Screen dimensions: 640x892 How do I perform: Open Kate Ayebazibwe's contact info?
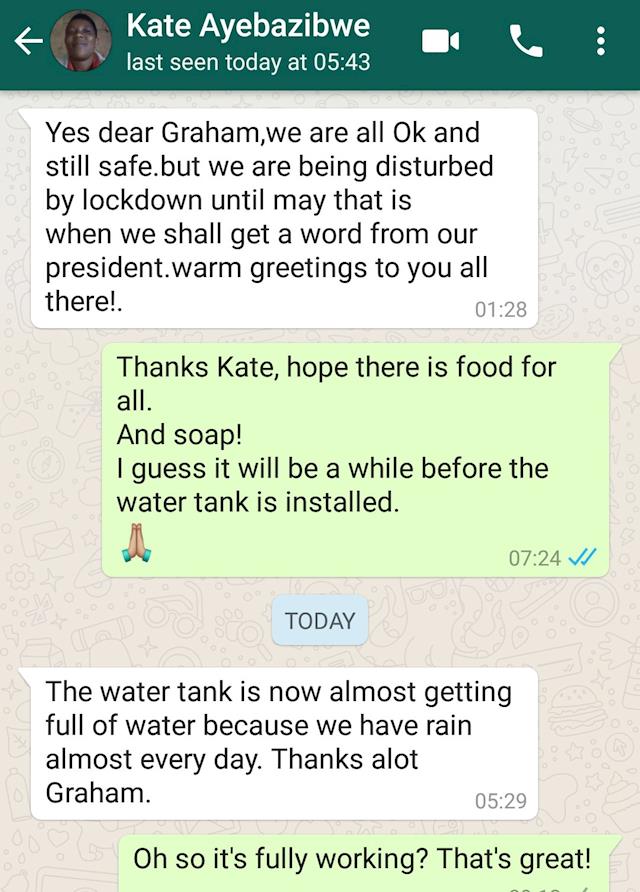[x=248, y=42]
